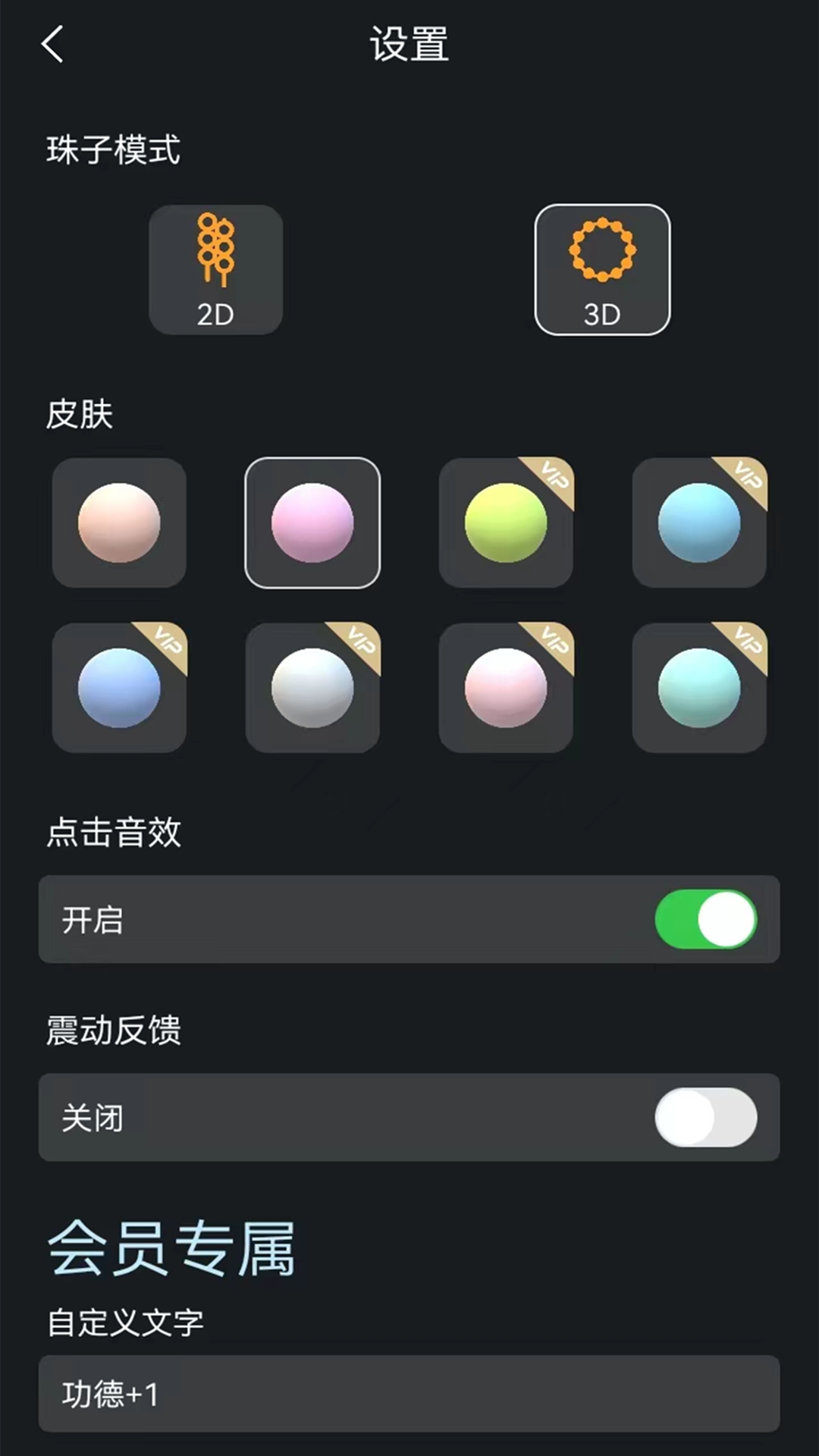Select the 2D bead mode

click(x=216, y=269)
